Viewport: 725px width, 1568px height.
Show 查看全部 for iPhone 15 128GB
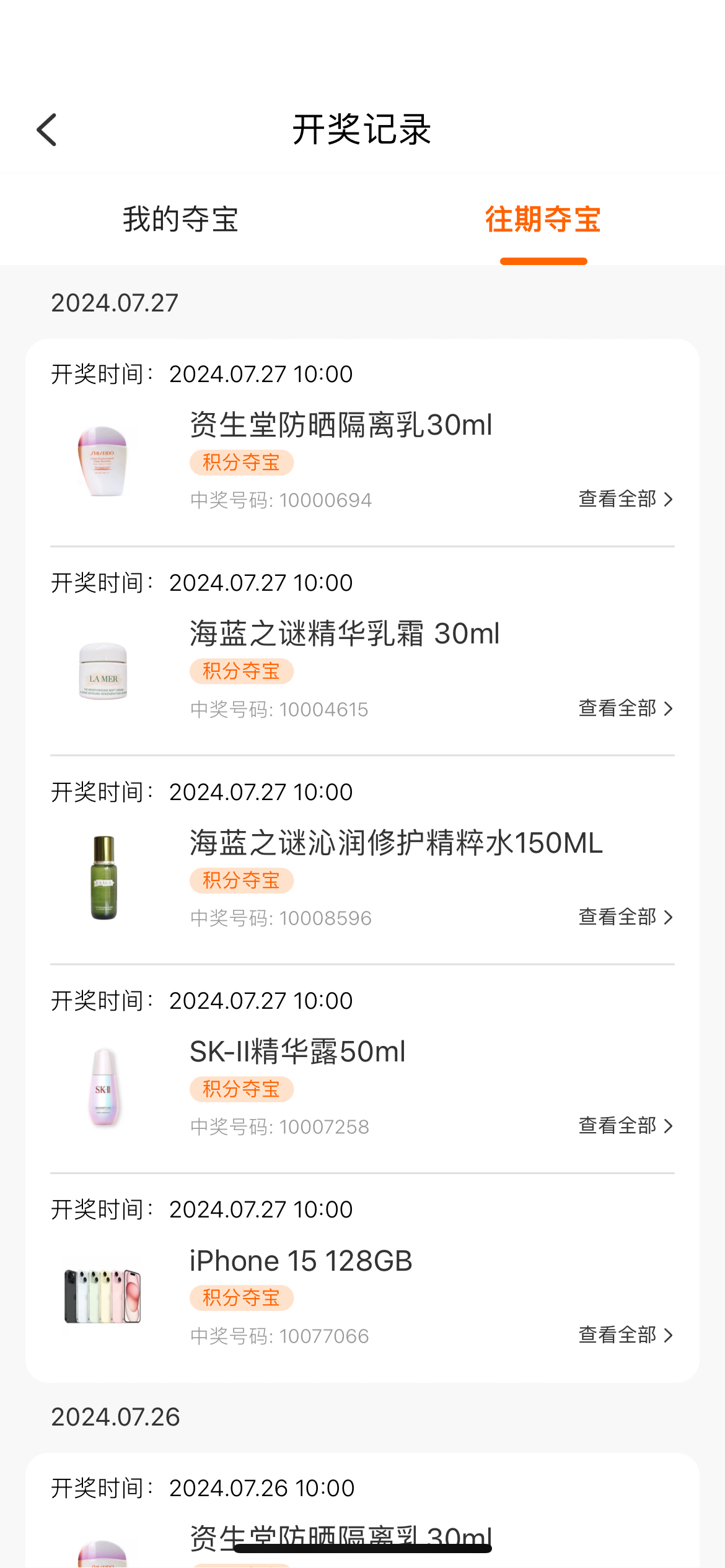[625, 1335]
